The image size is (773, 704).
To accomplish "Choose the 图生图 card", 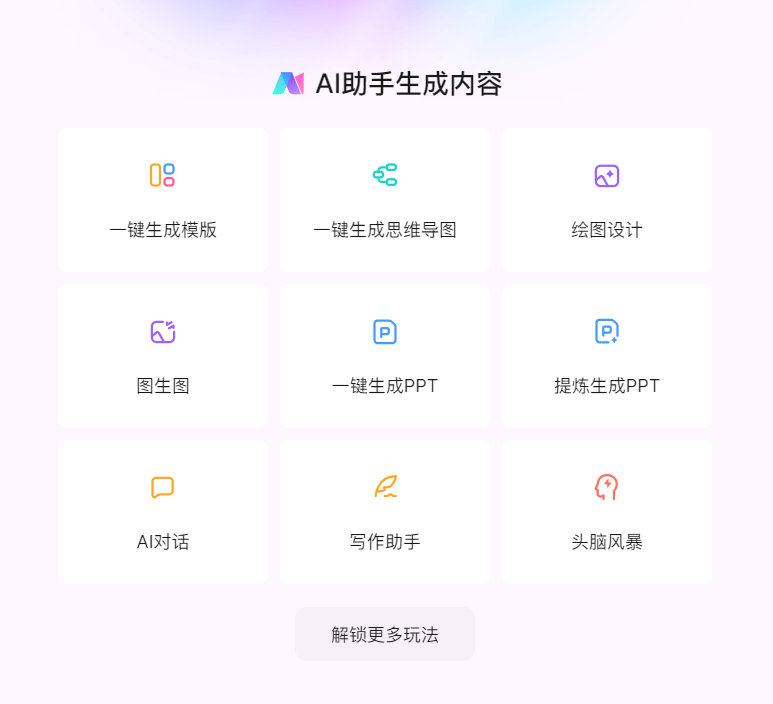I will [163, 356].
